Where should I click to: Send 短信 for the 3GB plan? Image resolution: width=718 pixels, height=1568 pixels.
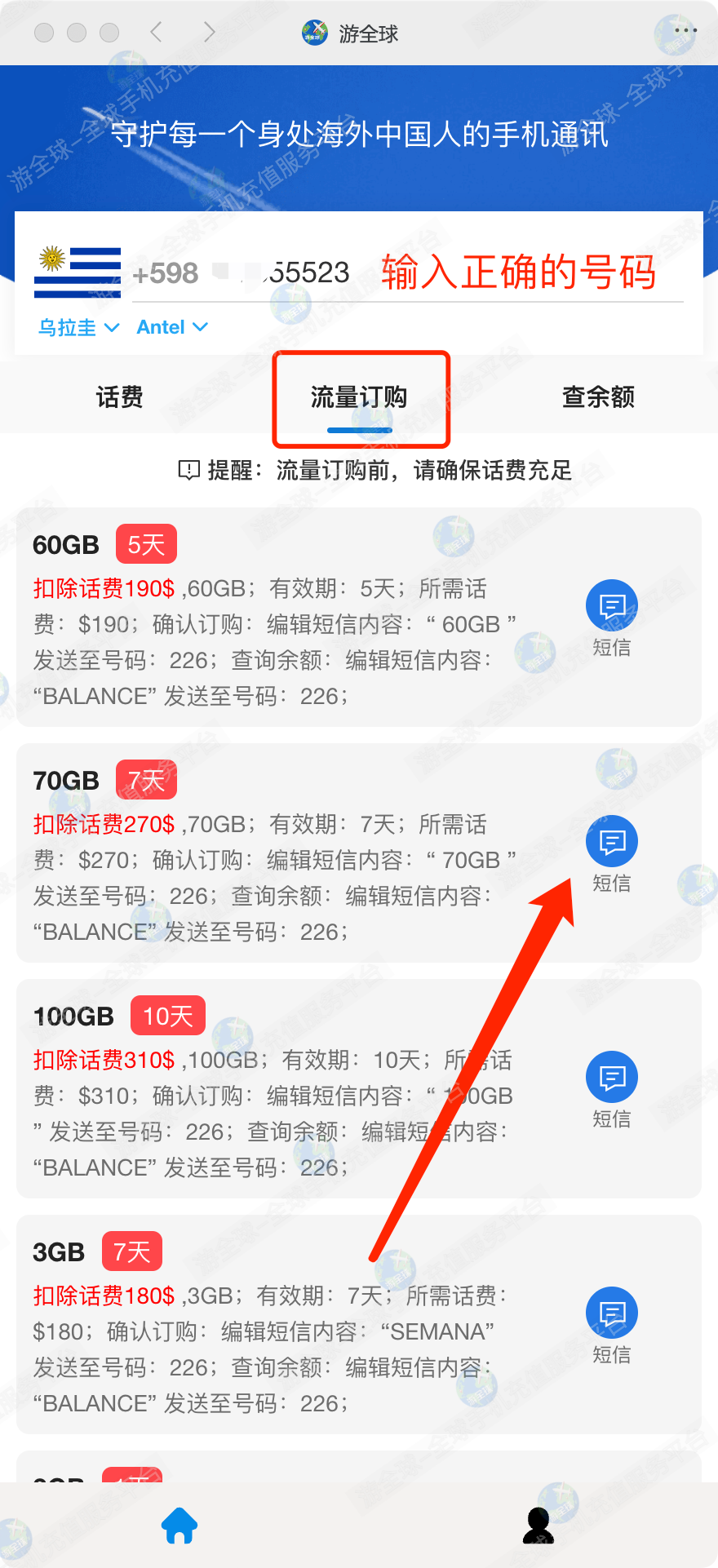tap(611, 1313)
